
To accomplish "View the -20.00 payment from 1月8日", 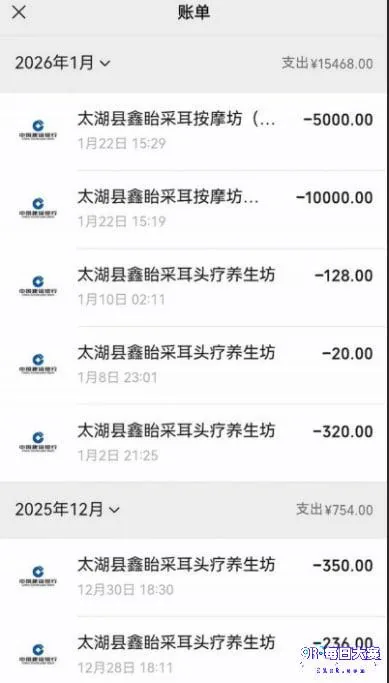I will coord(194,365).
